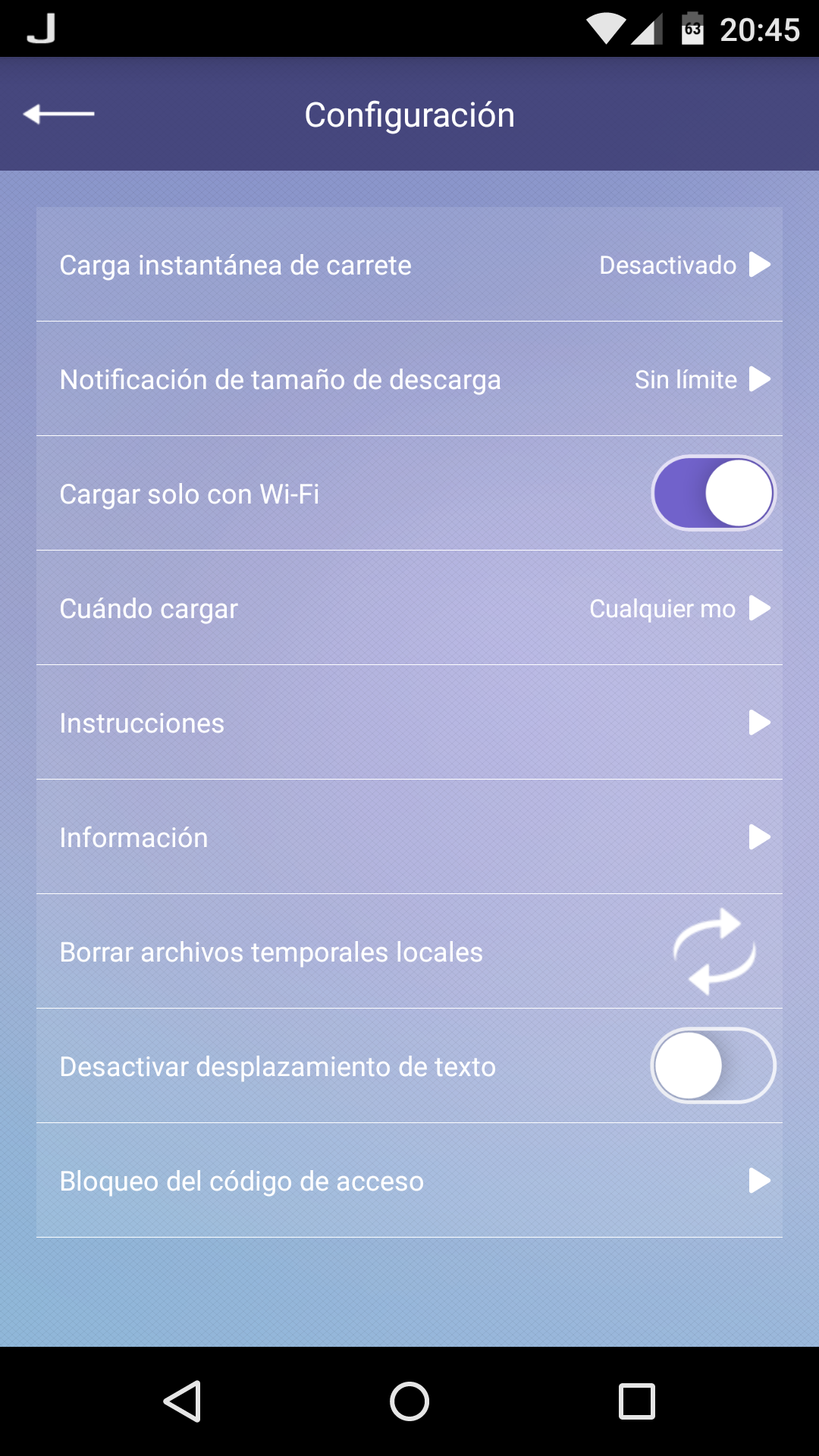819x1456 pixels.
Task: Open Bloqueo del código de acceso
Action: click(x=409, y=1181)
